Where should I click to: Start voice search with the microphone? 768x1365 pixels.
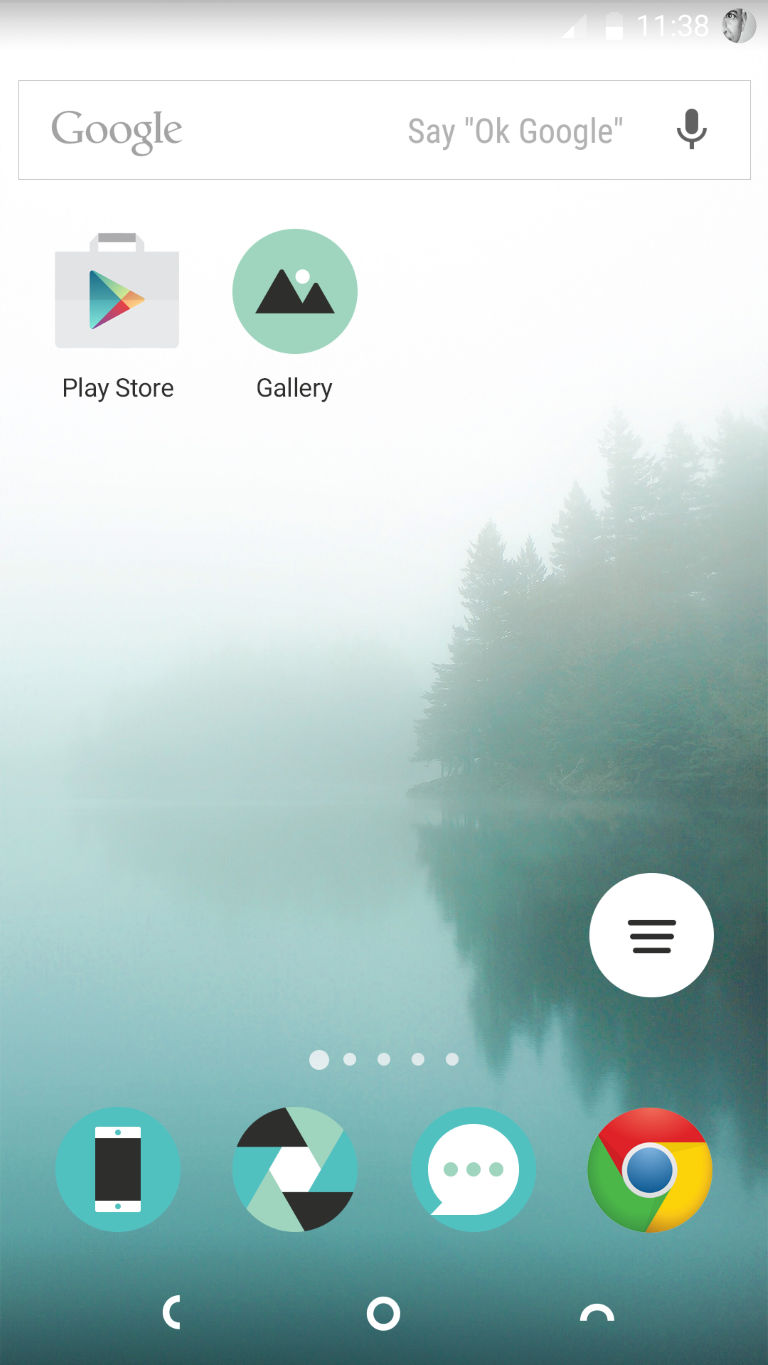(x=691, y=130)
